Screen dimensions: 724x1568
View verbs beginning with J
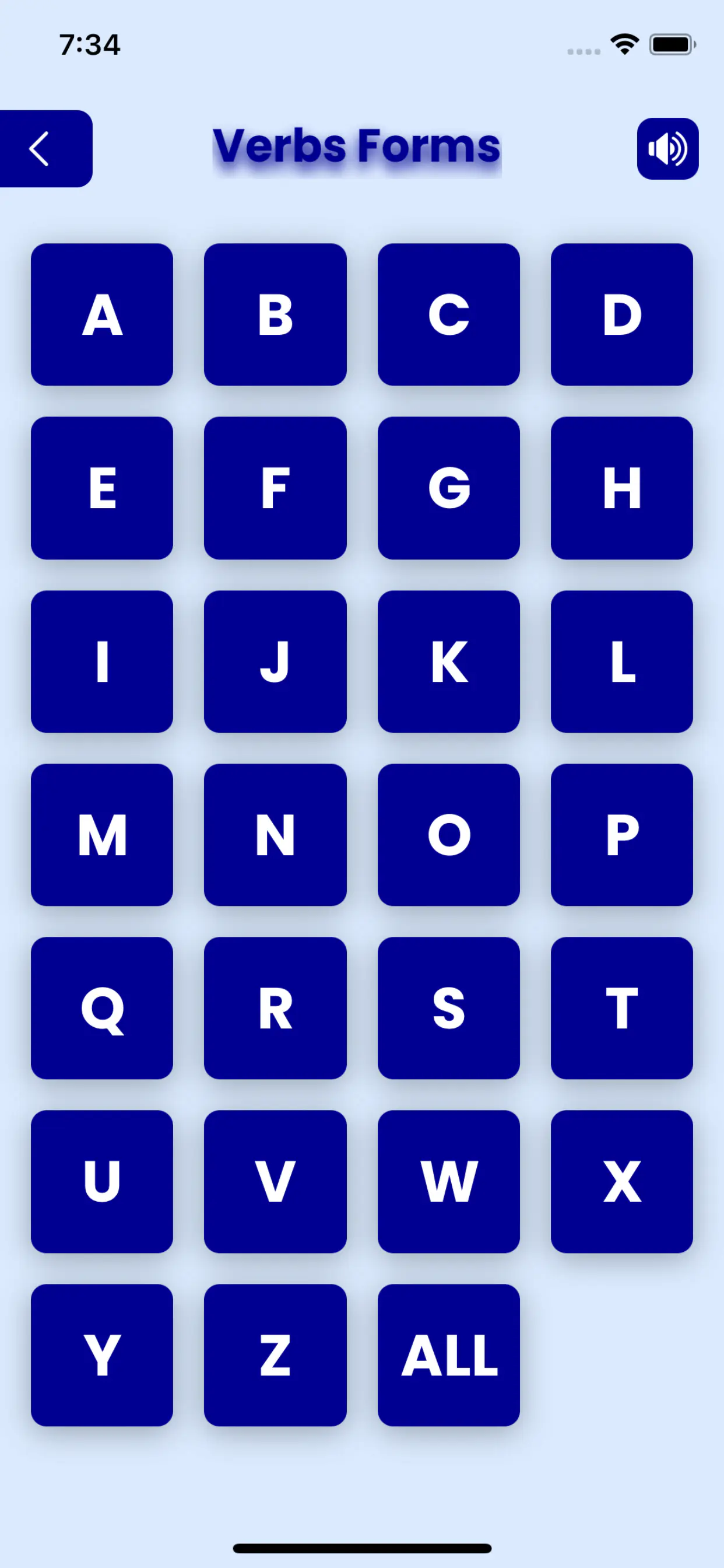pos(275,661)
